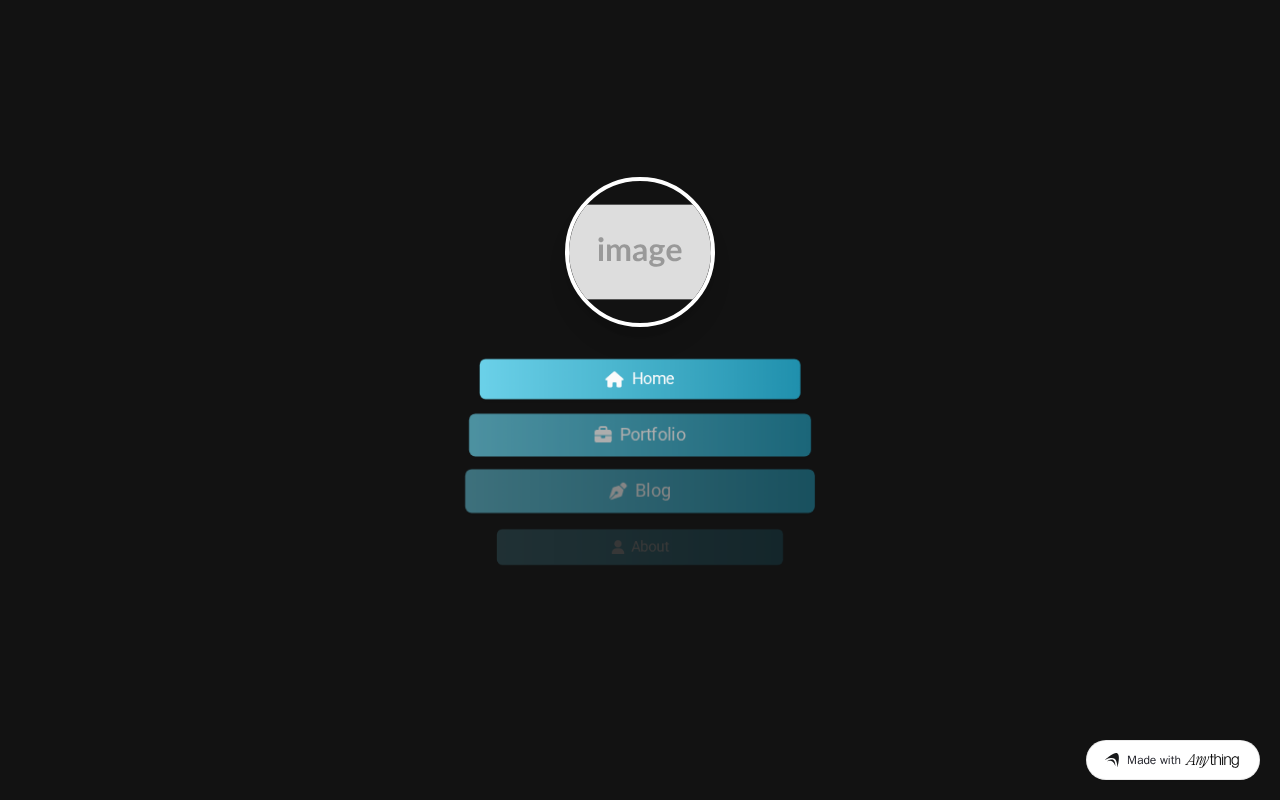
Task: Go to the Blog page
Action: click(x=640, y=491)
